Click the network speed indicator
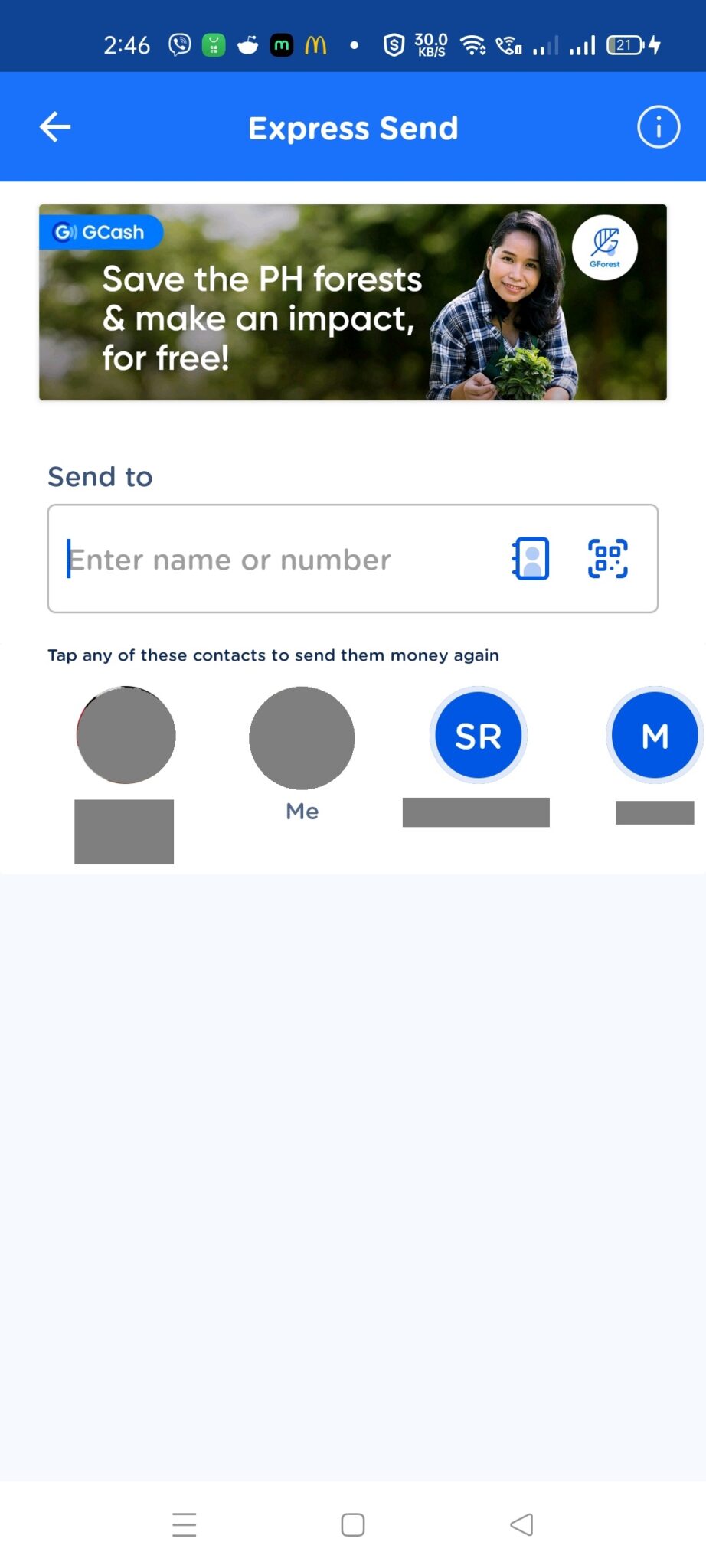The height and width of the screenshot is (1568, 706). click(x=430, y=44)
